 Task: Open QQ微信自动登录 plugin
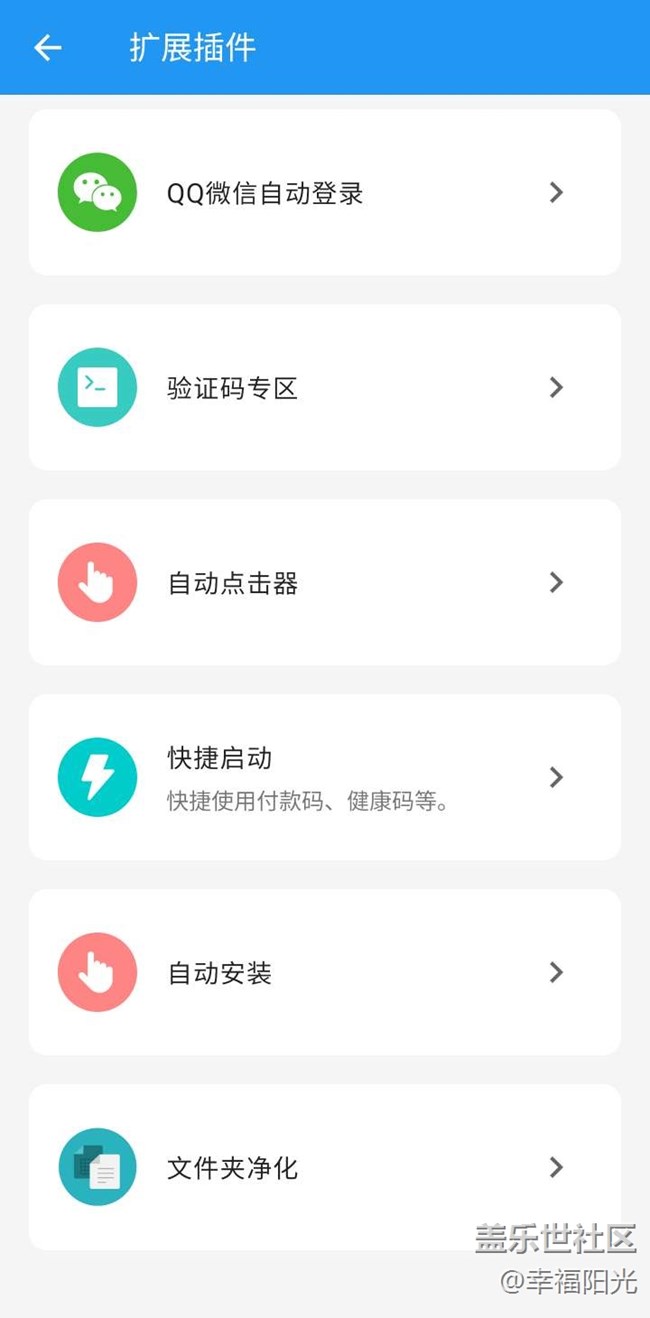click(x=324, y=193)
